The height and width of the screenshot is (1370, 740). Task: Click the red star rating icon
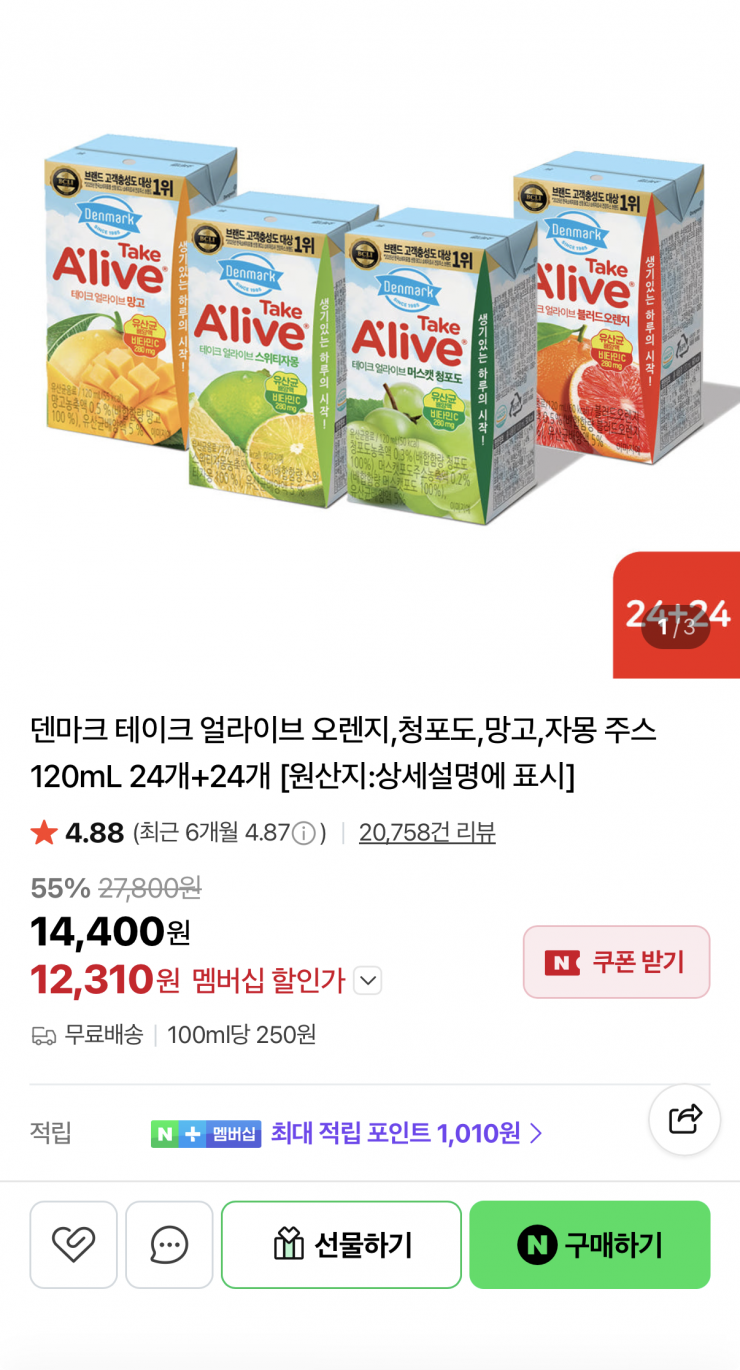(x=42, y=831)
